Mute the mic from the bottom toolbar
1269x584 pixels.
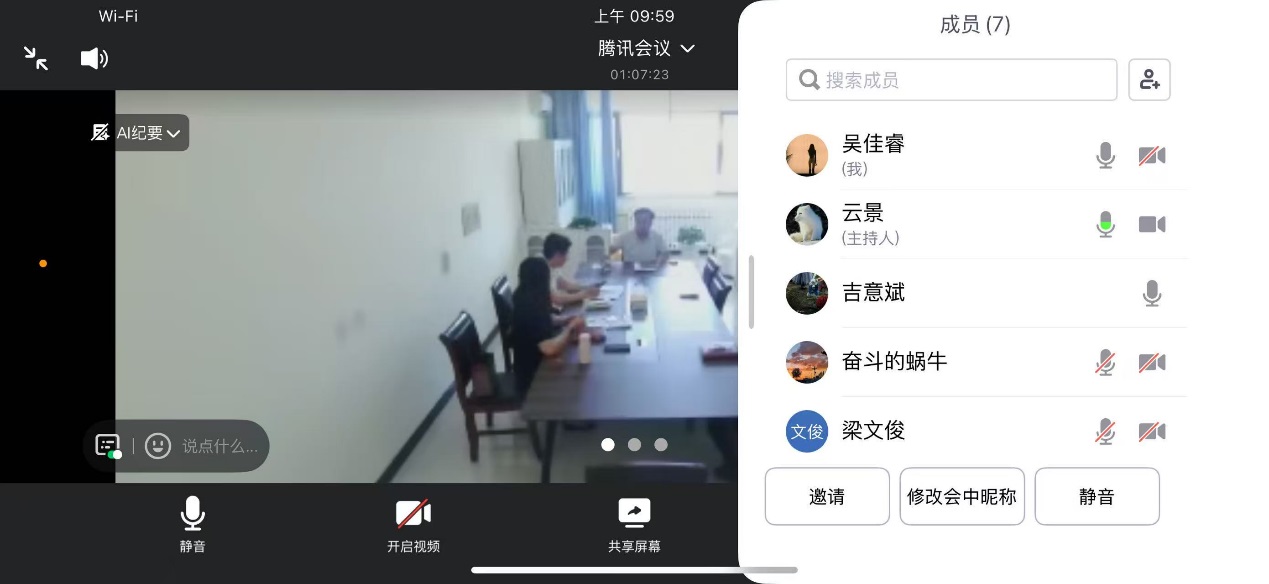(192, 523)
